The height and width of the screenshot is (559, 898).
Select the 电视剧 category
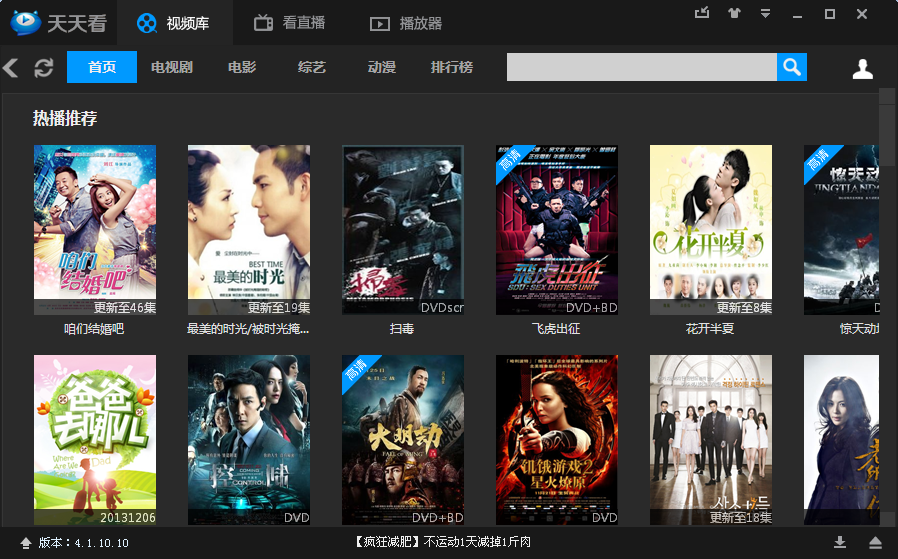tap(171, 68)
